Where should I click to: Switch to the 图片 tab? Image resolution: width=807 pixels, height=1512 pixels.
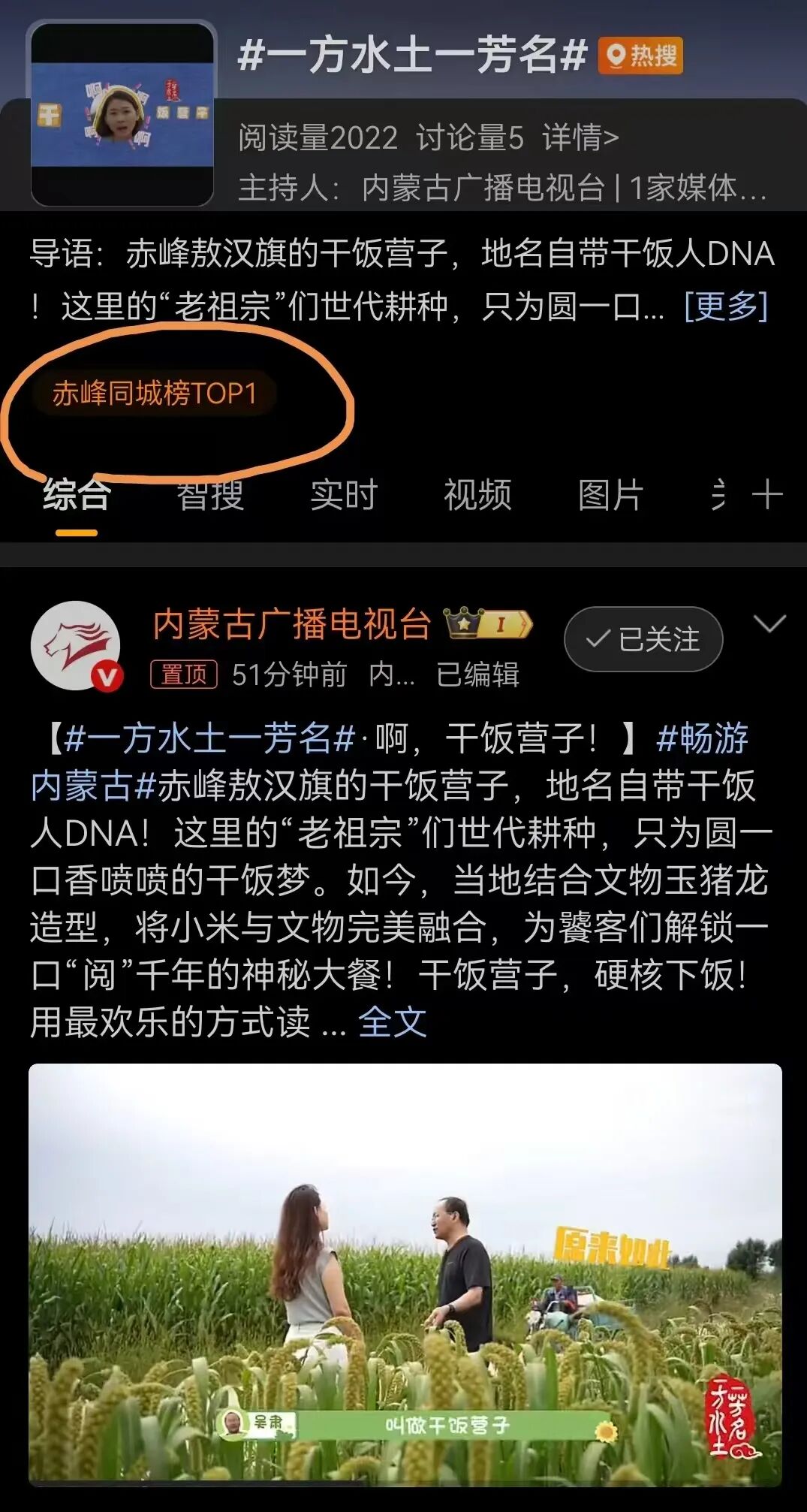[x=610, y=496]
